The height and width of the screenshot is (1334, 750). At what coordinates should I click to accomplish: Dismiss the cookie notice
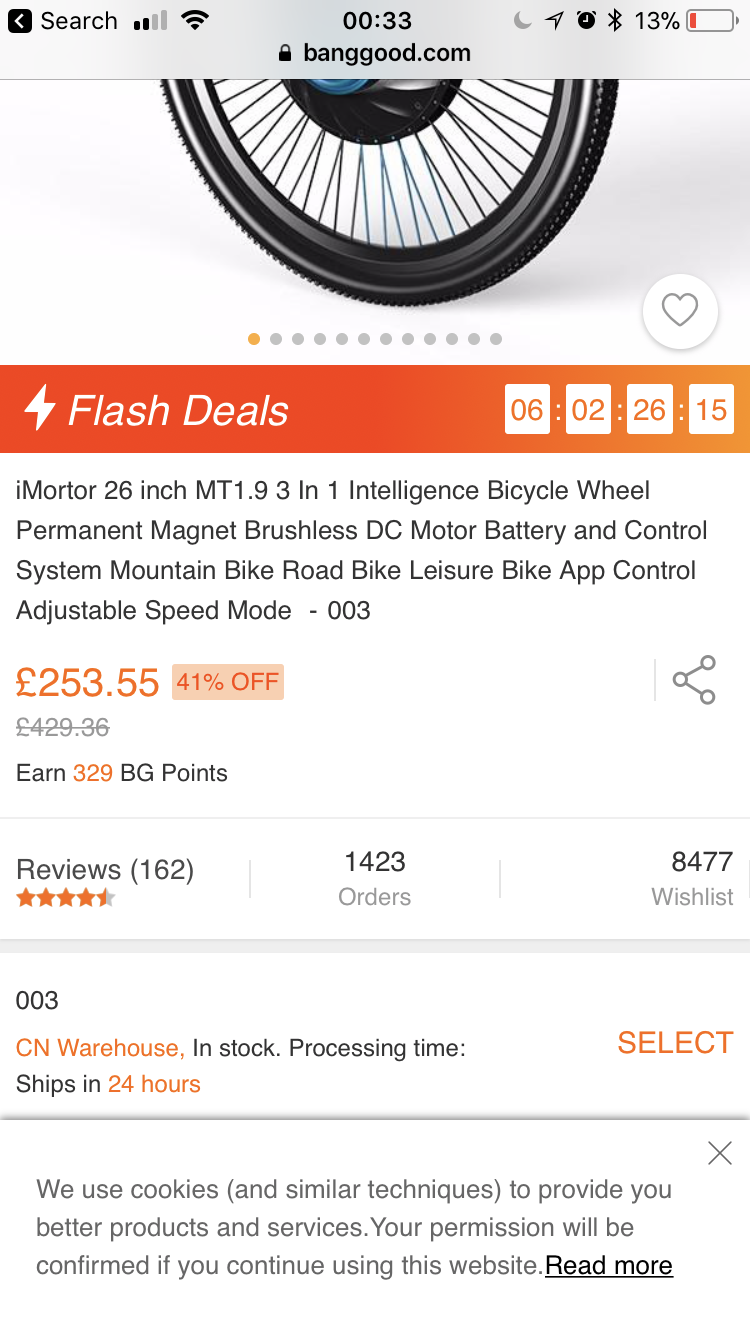pos(719,1153)
